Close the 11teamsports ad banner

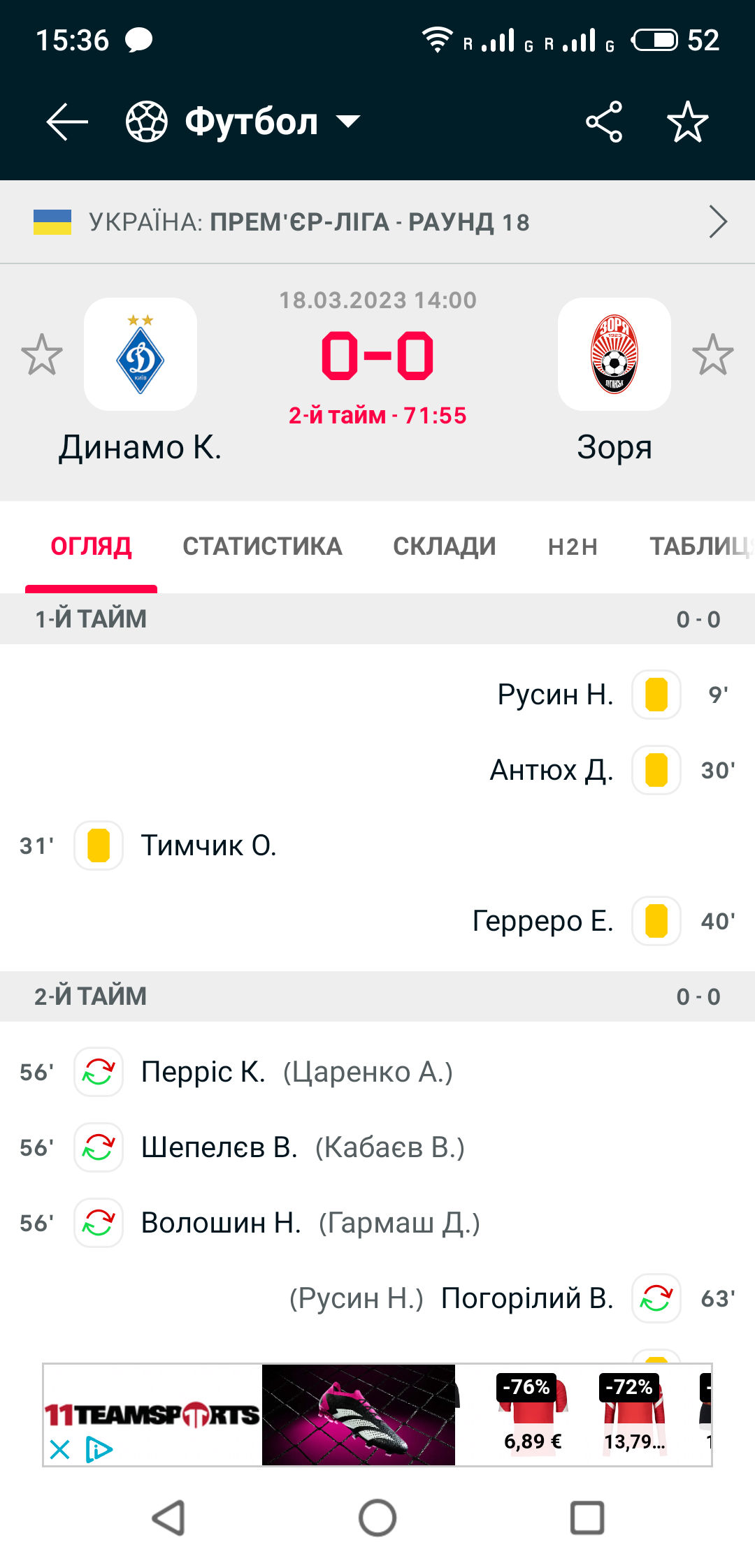(60, 1449)
